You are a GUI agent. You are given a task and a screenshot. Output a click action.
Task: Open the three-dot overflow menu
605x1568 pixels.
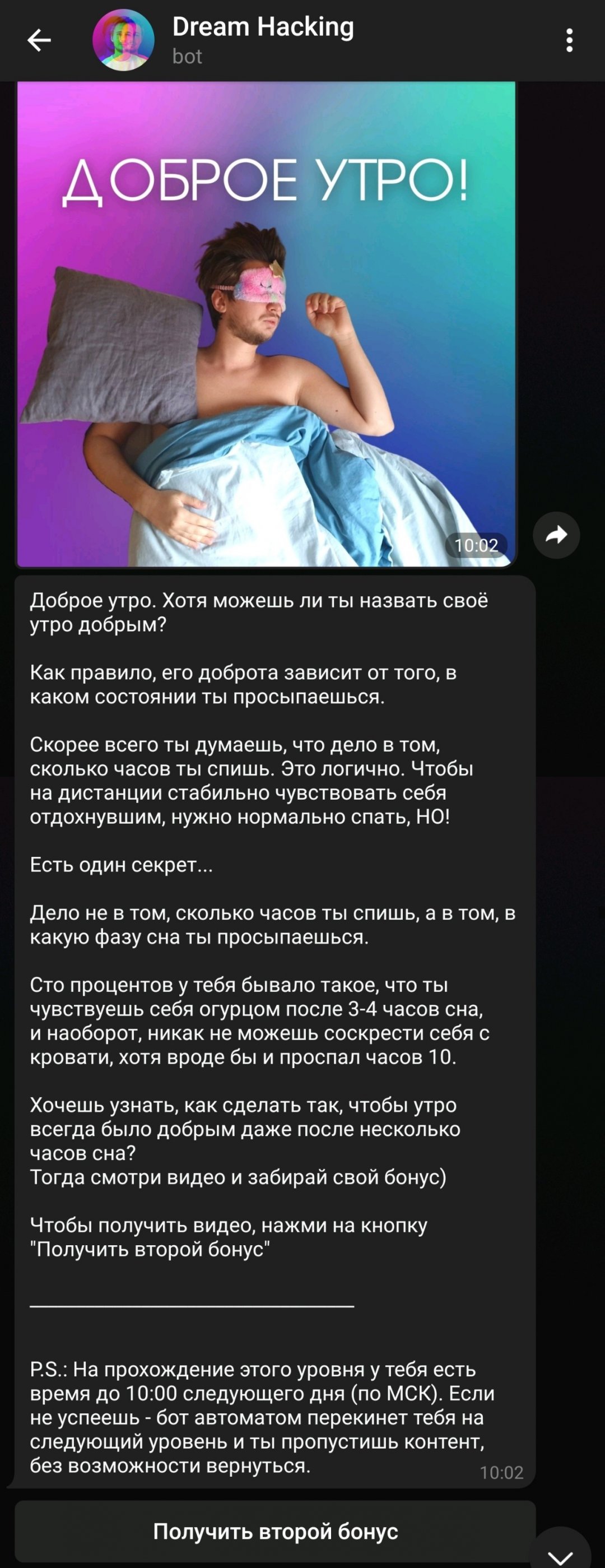point(569,41)
